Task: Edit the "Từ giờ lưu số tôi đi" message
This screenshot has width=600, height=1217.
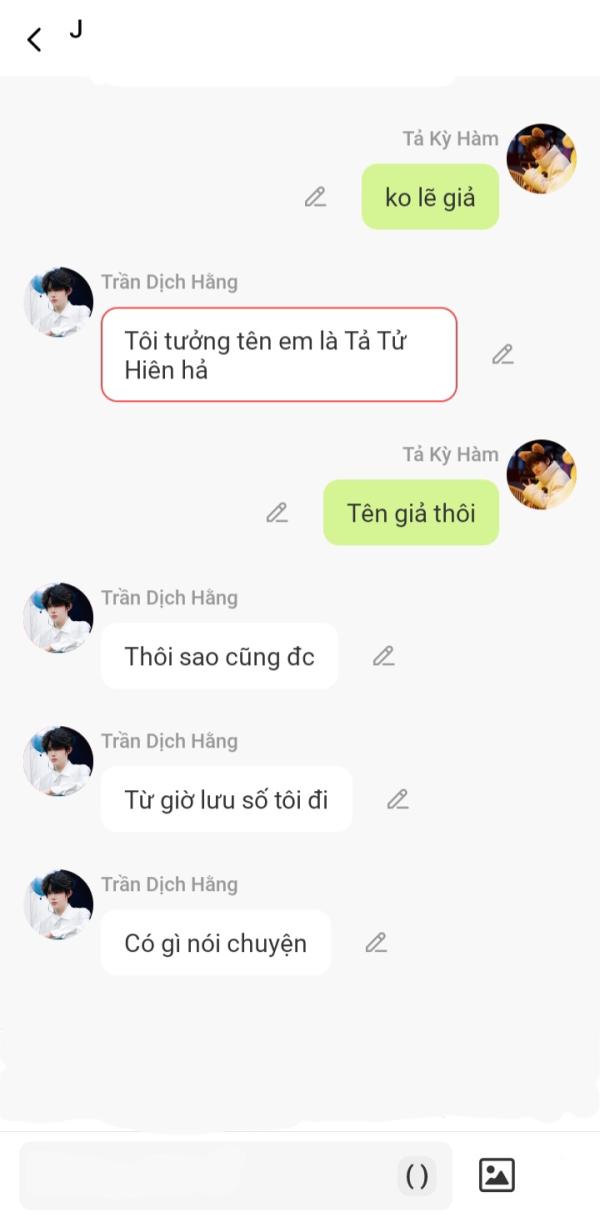Action: (397, 799)
